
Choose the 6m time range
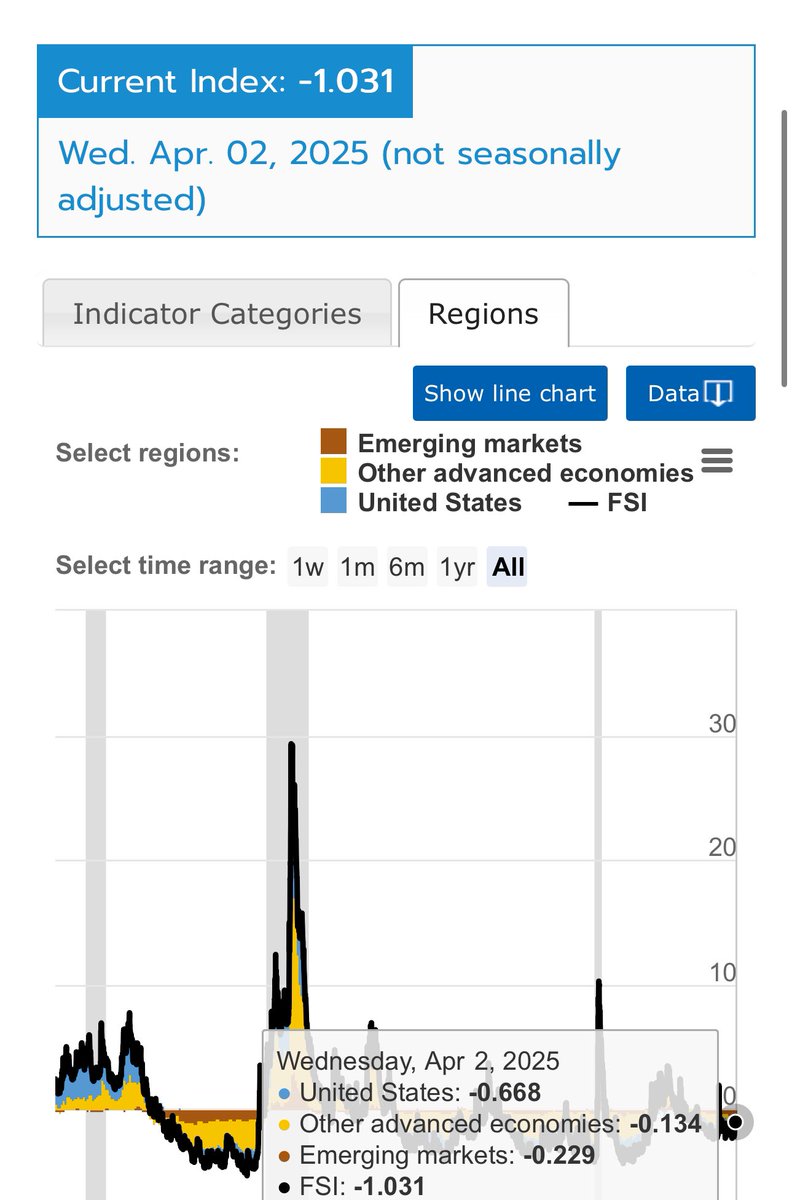point(407,568)
